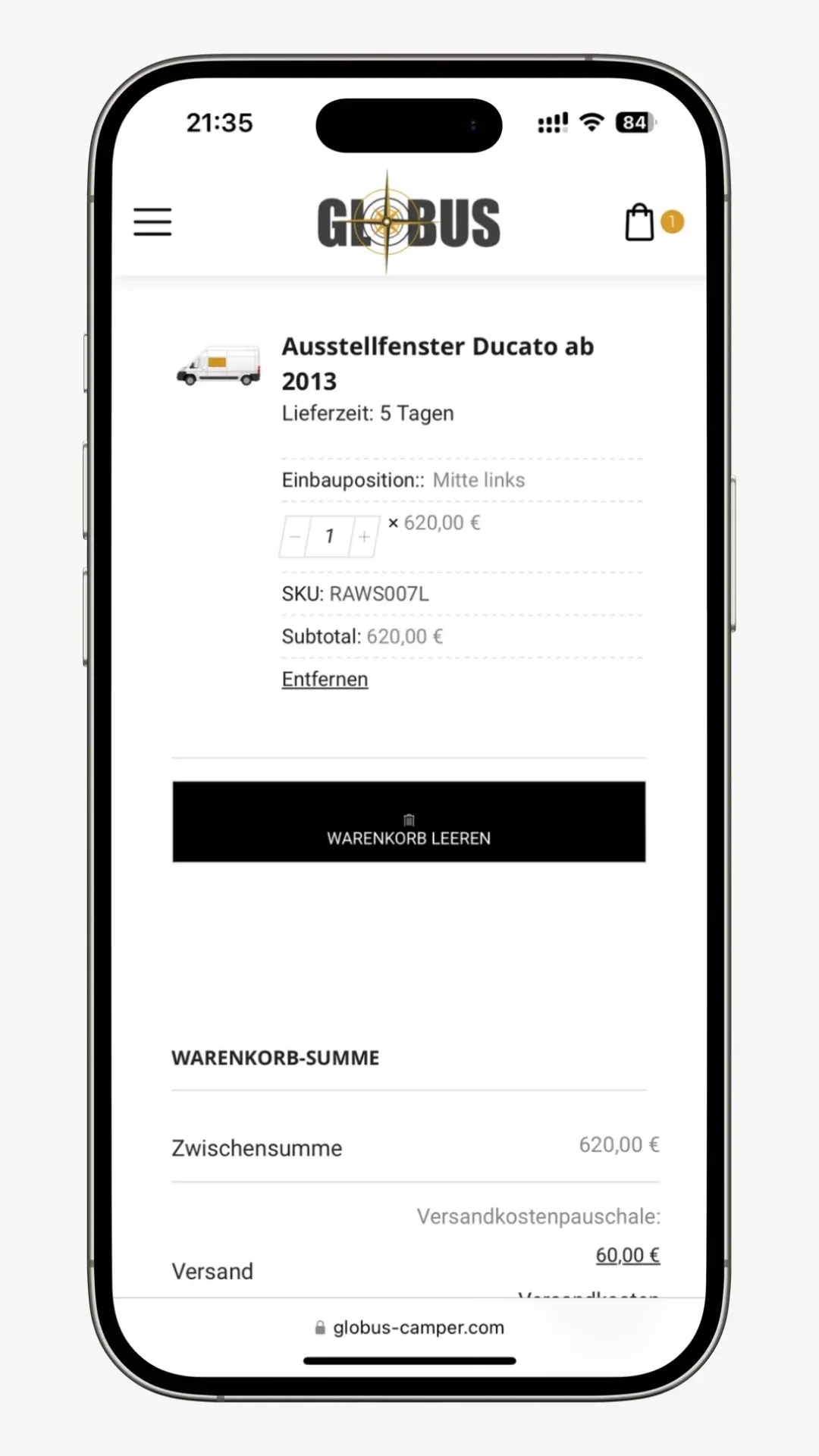Viewport: 819px width, 1456px height.
Task: Tap the globus-camper.com address bar
Action: (x=409, y=1327)
